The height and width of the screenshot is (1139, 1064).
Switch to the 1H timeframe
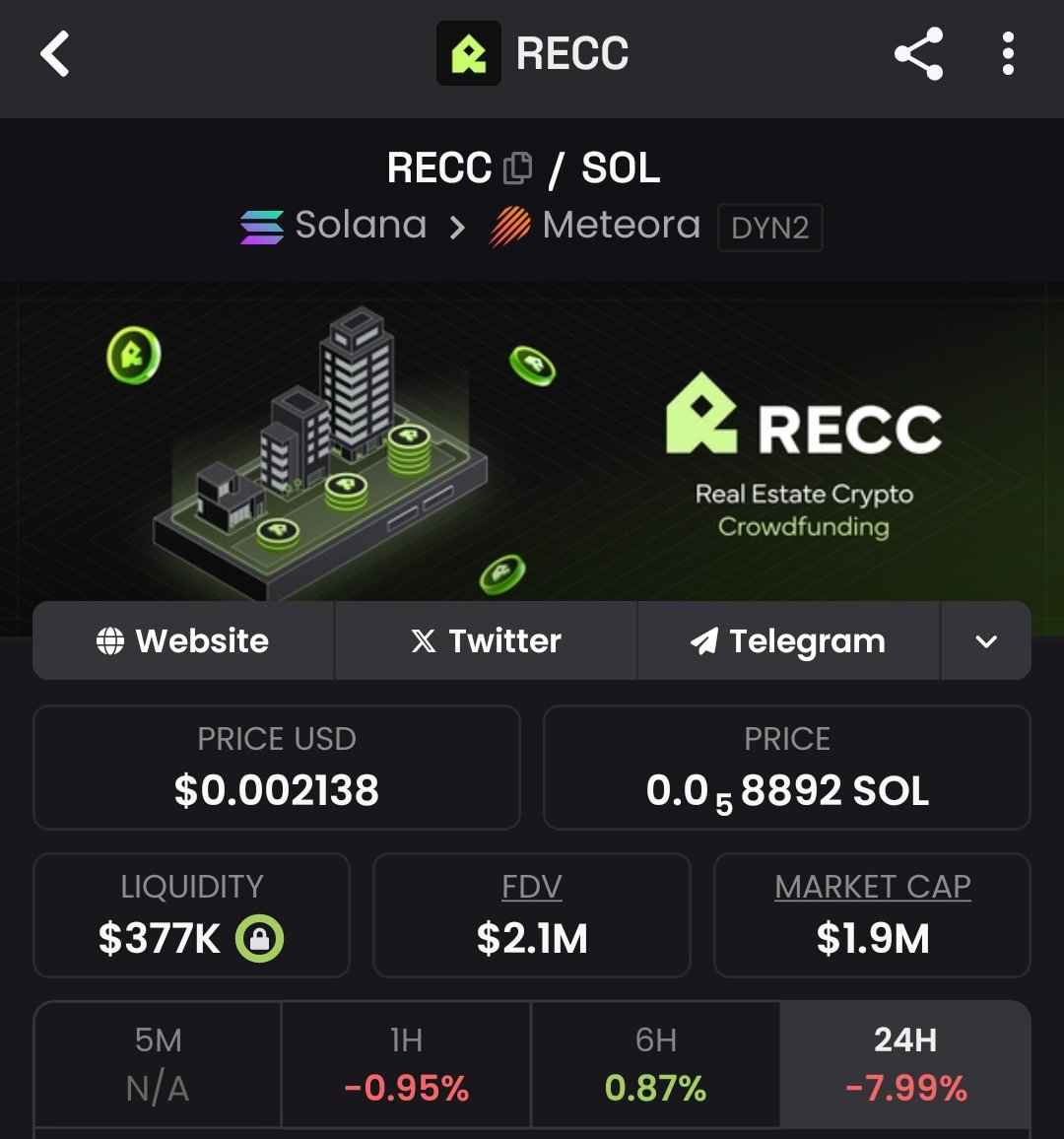[x=406, y=1064]
